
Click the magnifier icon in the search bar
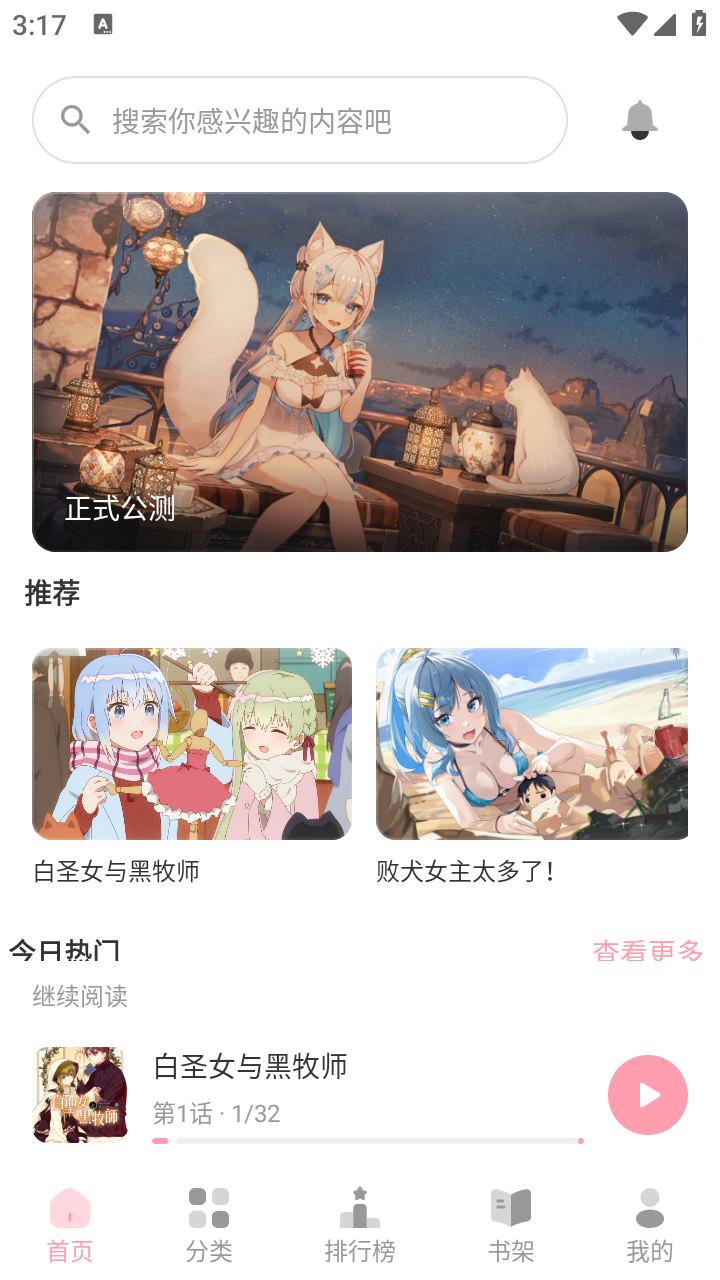click(x=75, y=119)
